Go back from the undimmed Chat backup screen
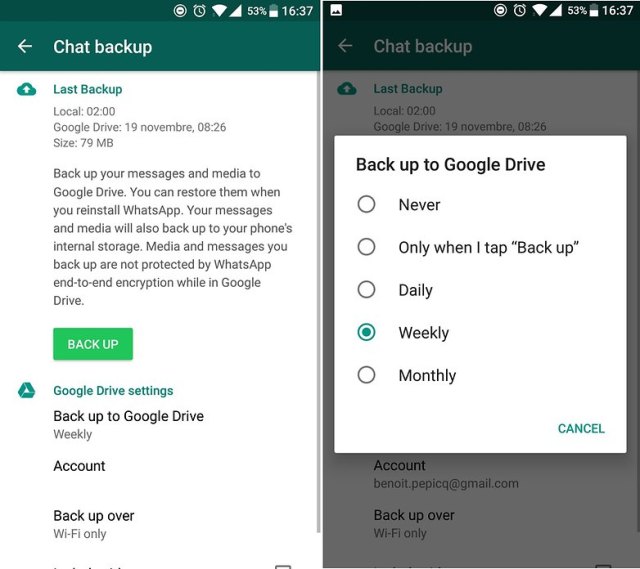 point(25,46)
